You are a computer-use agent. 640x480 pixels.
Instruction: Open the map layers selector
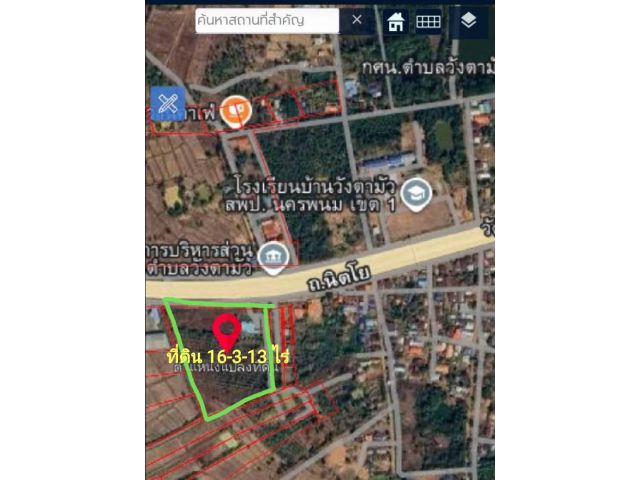point(468,20)
